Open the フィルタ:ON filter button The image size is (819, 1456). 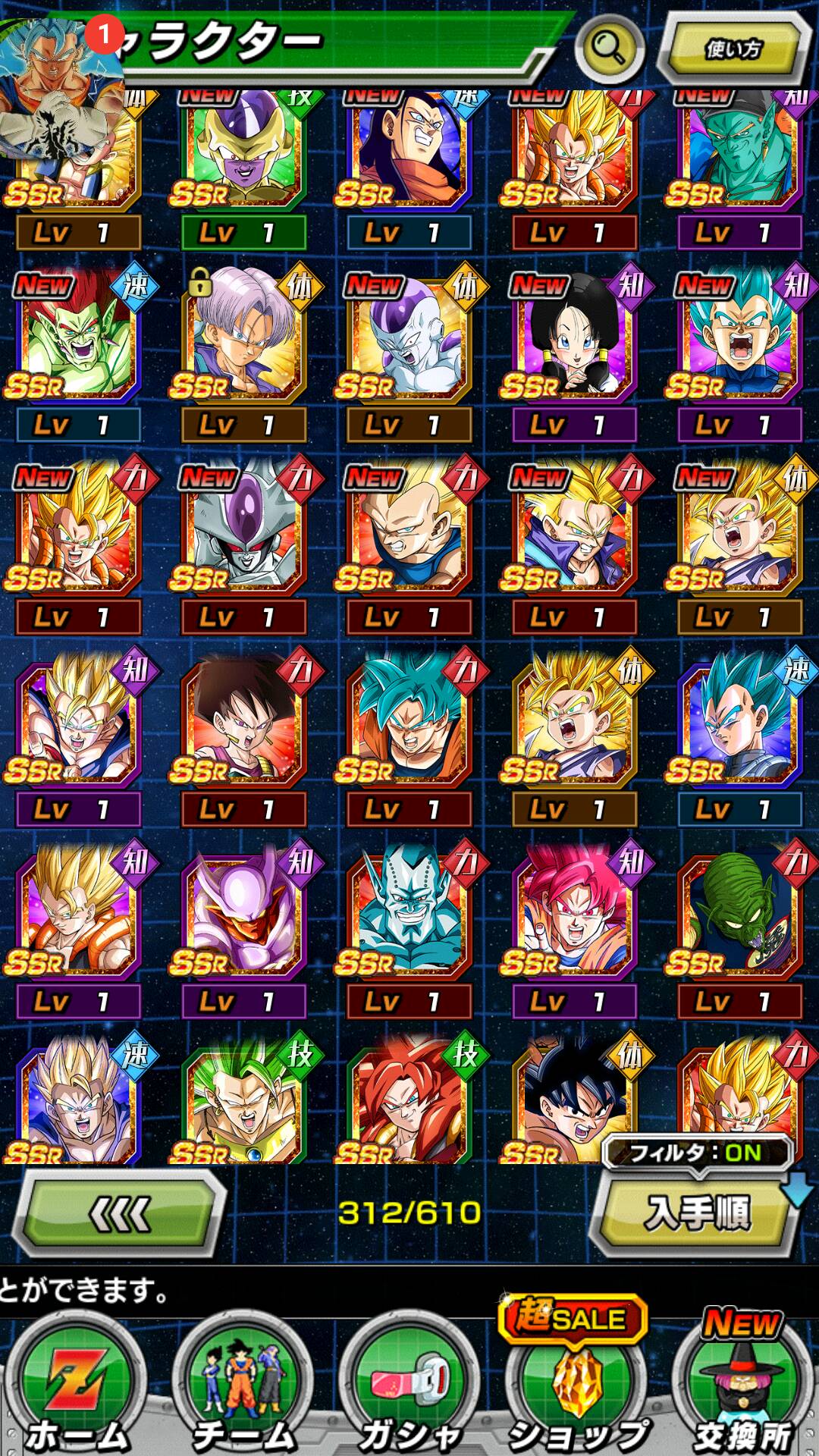click(x=697, y=1153)
